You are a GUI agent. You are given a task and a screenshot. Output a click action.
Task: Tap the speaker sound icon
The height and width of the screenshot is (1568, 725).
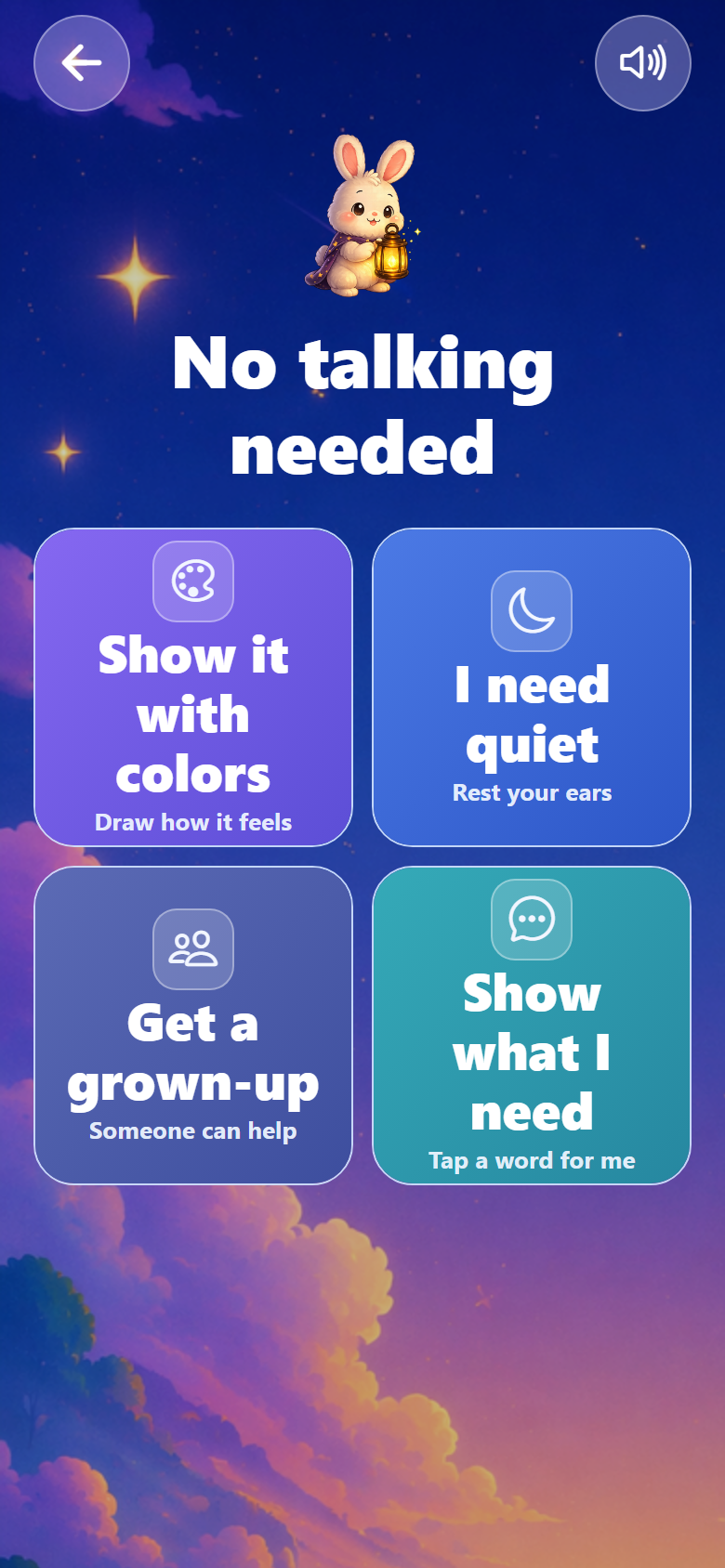coord(643,63)
